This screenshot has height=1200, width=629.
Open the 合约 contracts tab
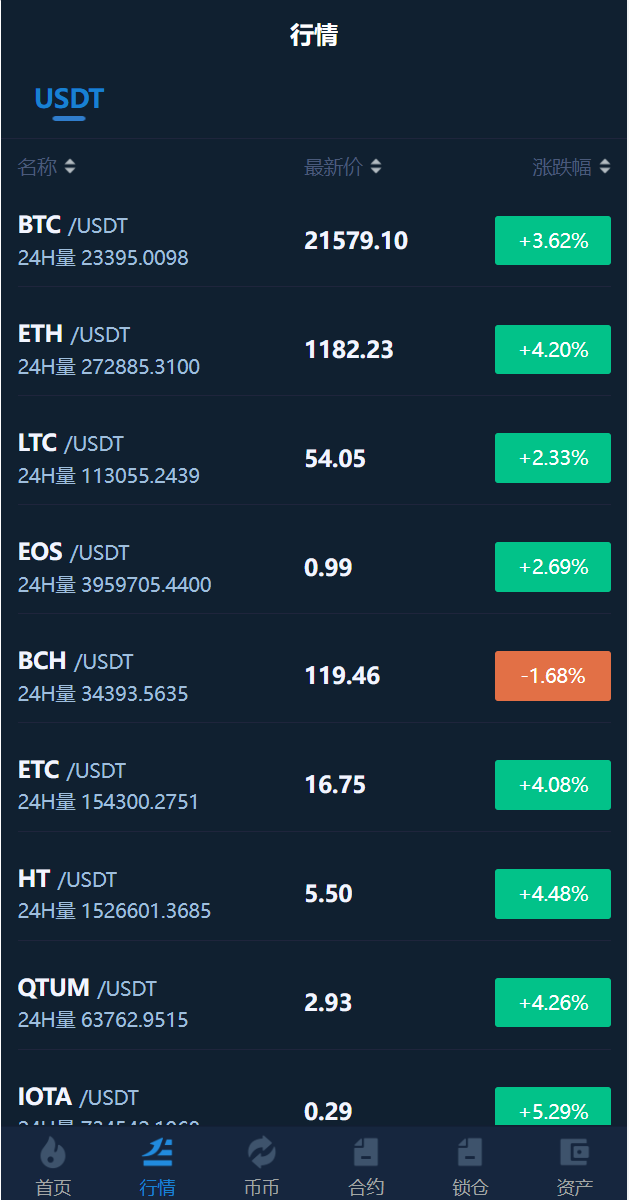[366, 1166]
